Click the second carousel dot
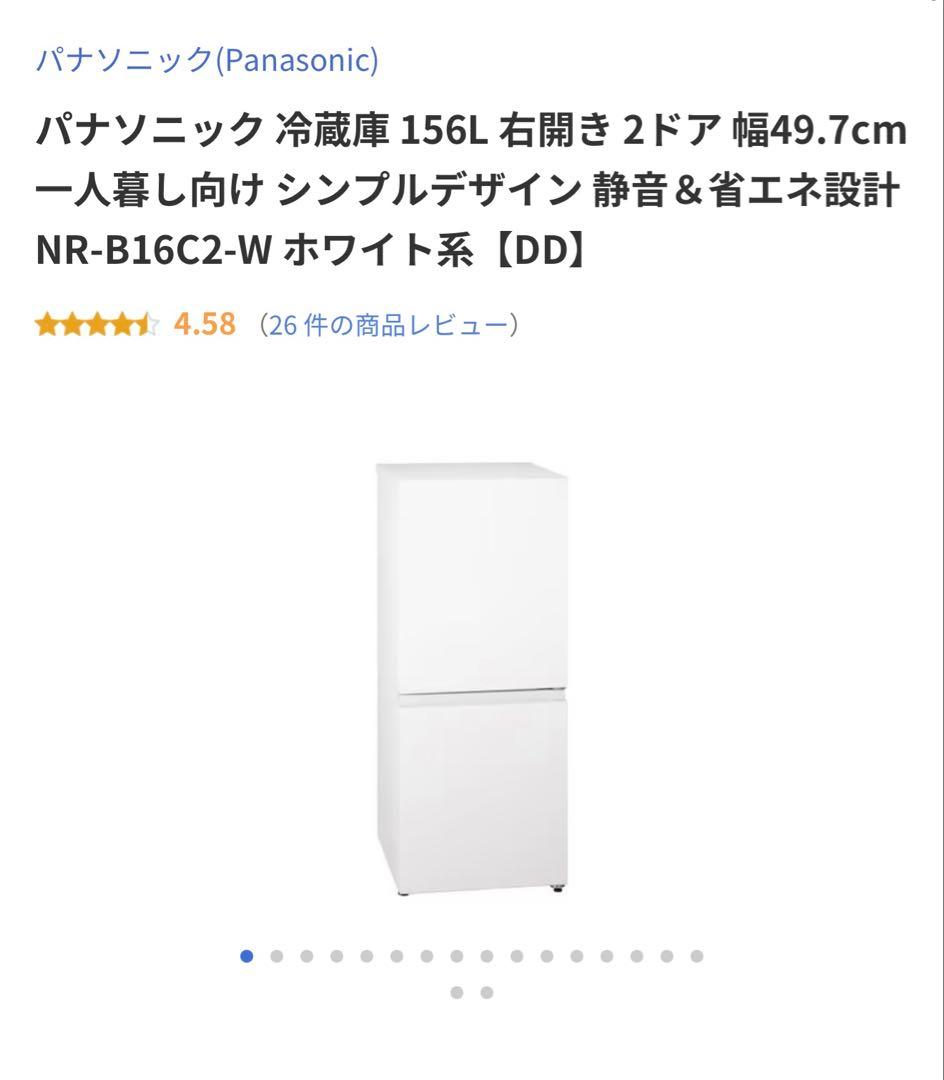 click(x=276, y=955)
